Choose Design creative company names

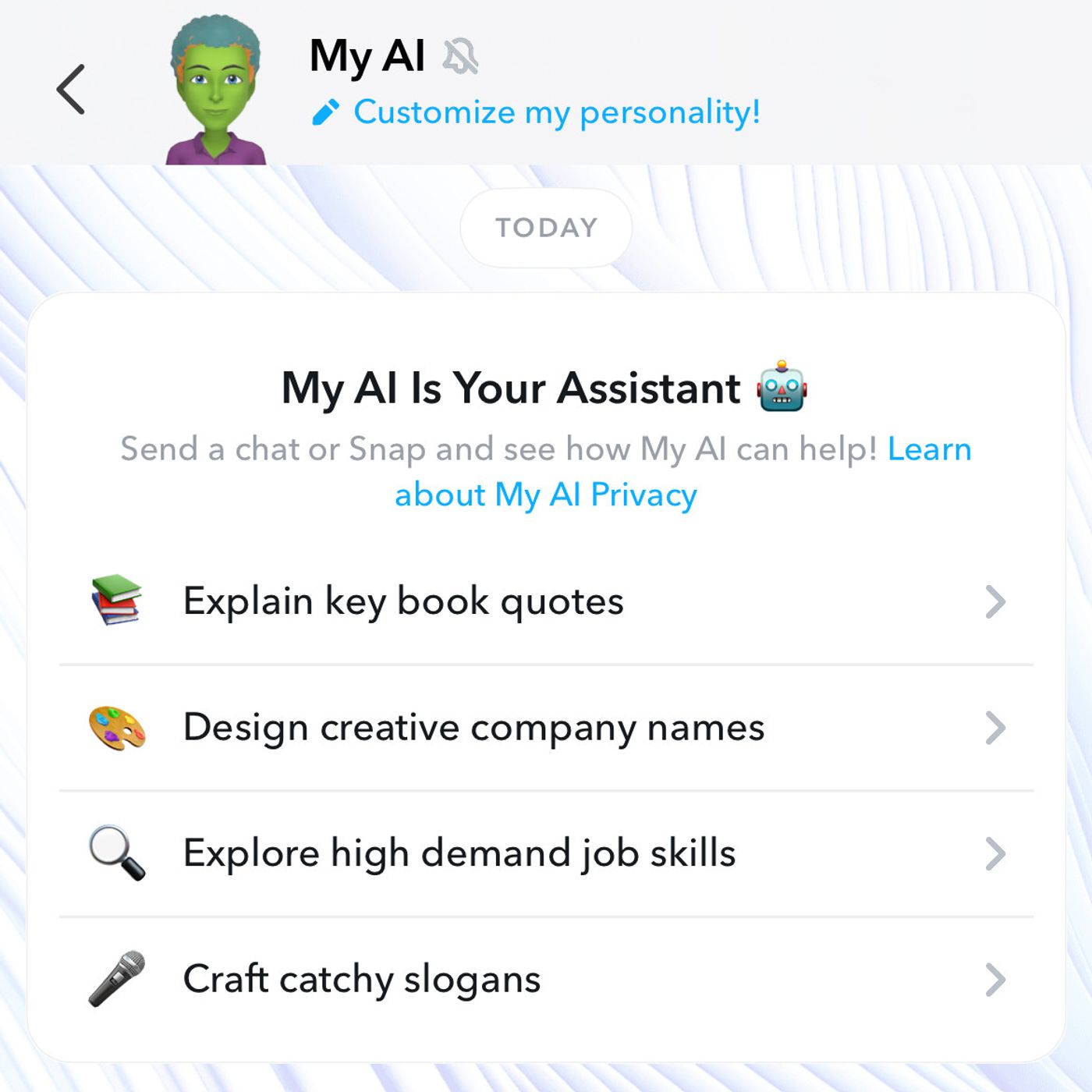coord(546,728)
